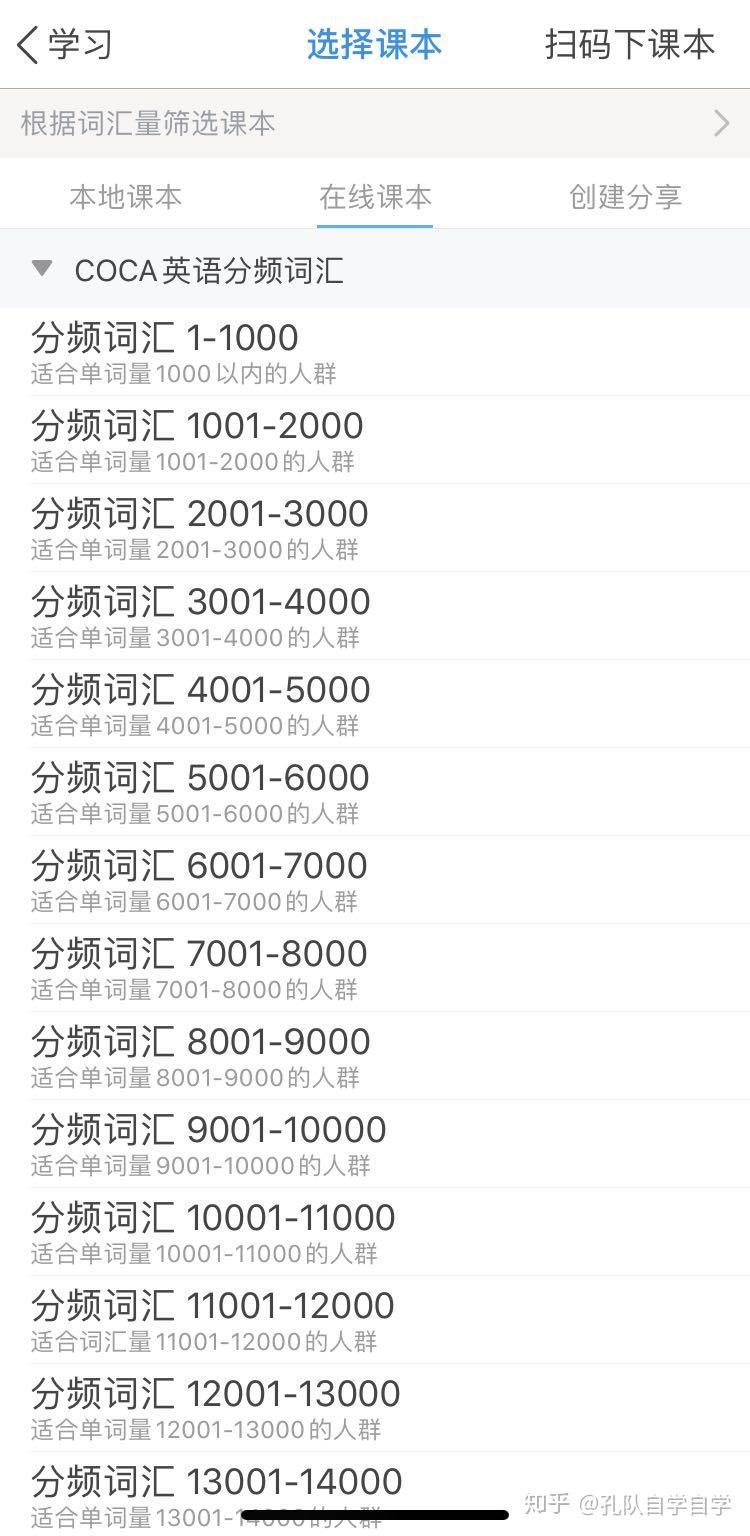
Task: Tap 扫码下课本 to scan a code
Action: tap(630, 45)
